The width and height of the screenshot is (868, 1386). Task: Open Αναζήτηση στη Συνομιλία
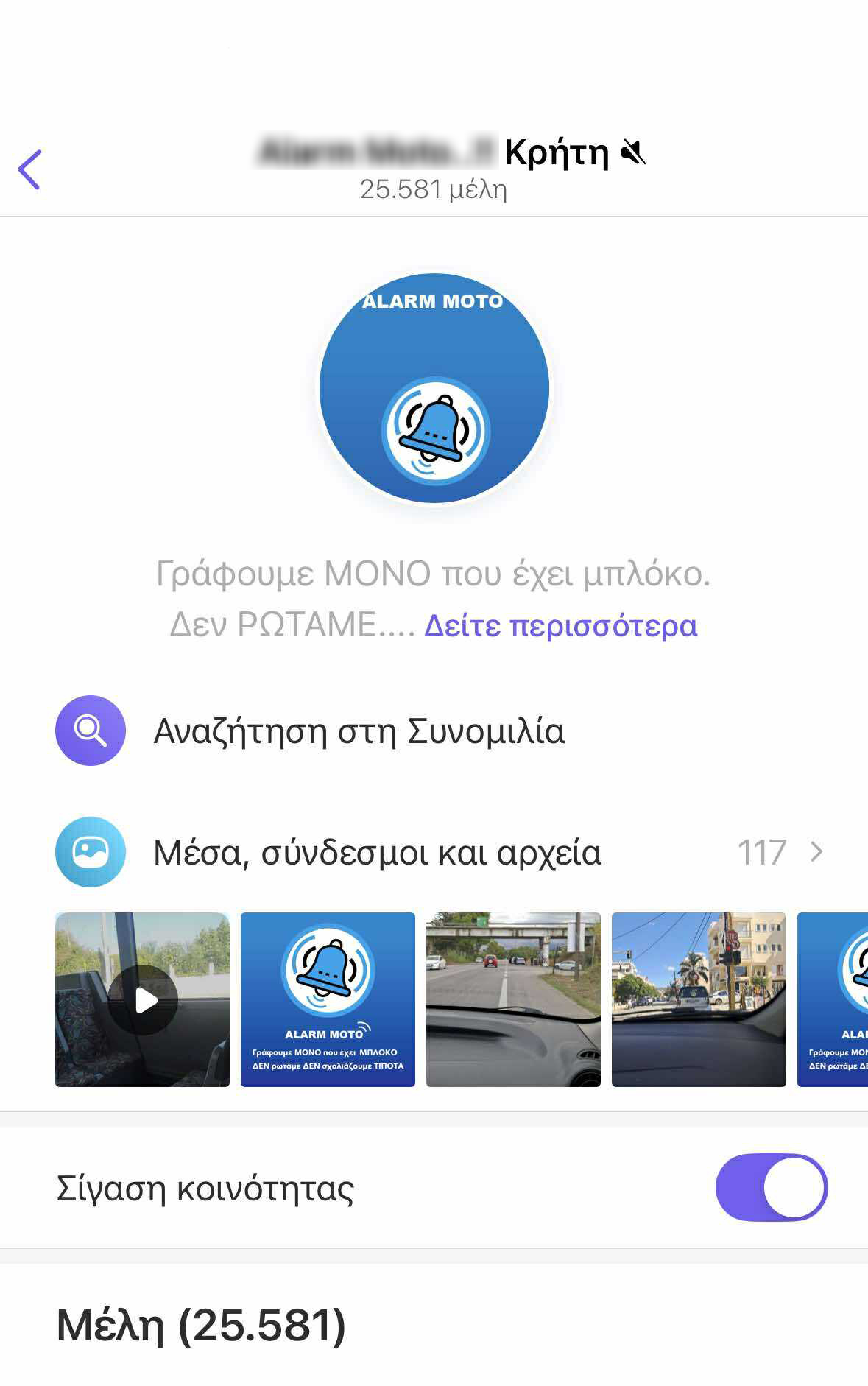(x=359, y=731)
